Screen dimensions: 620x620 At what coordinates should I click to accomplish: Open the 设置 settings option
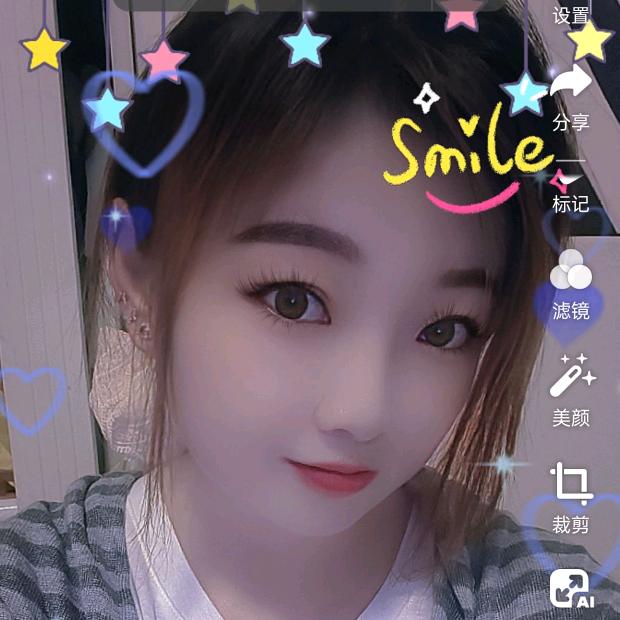tap(571, 15)
